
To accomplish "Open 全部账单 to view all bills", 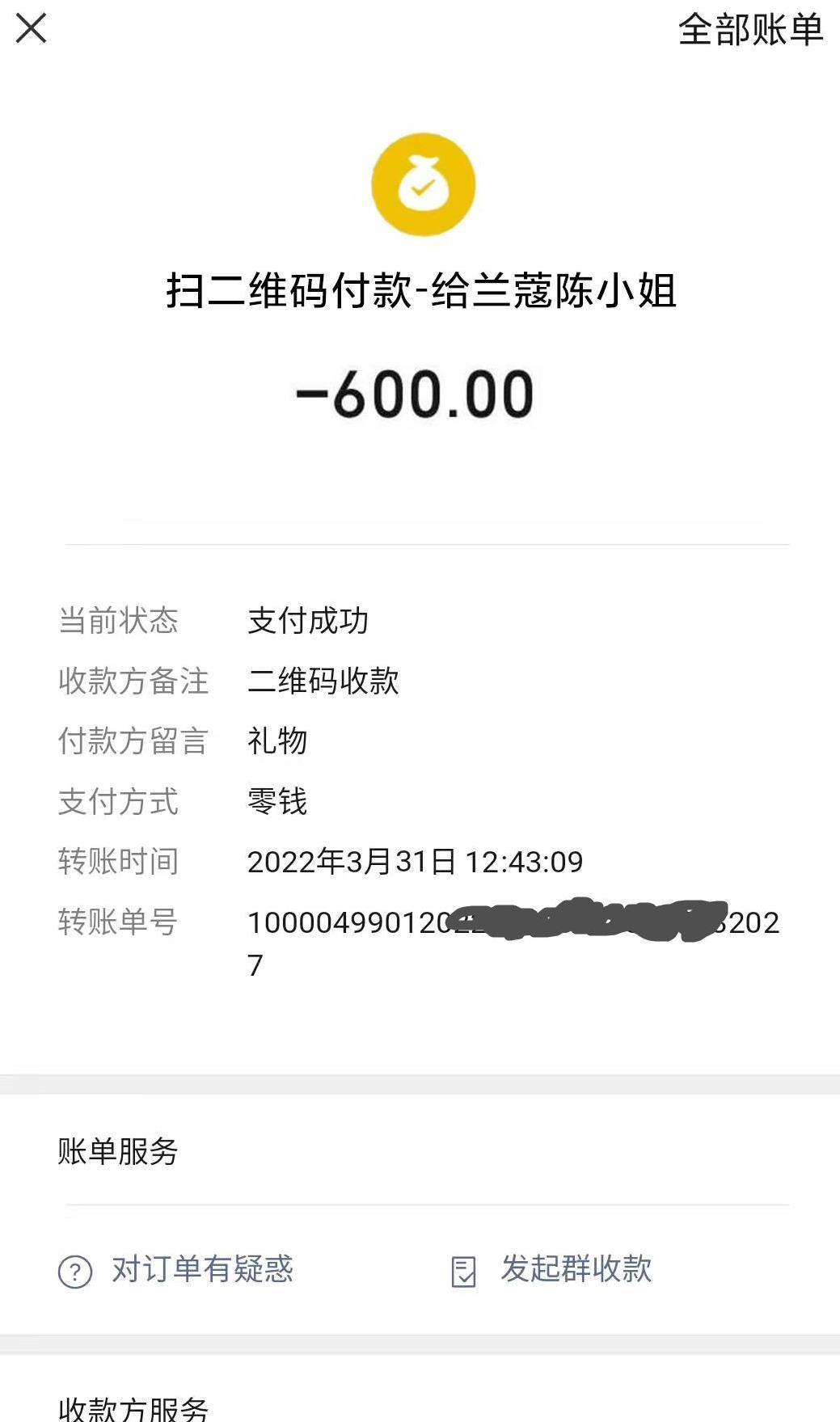I will [x=749, y=30].
